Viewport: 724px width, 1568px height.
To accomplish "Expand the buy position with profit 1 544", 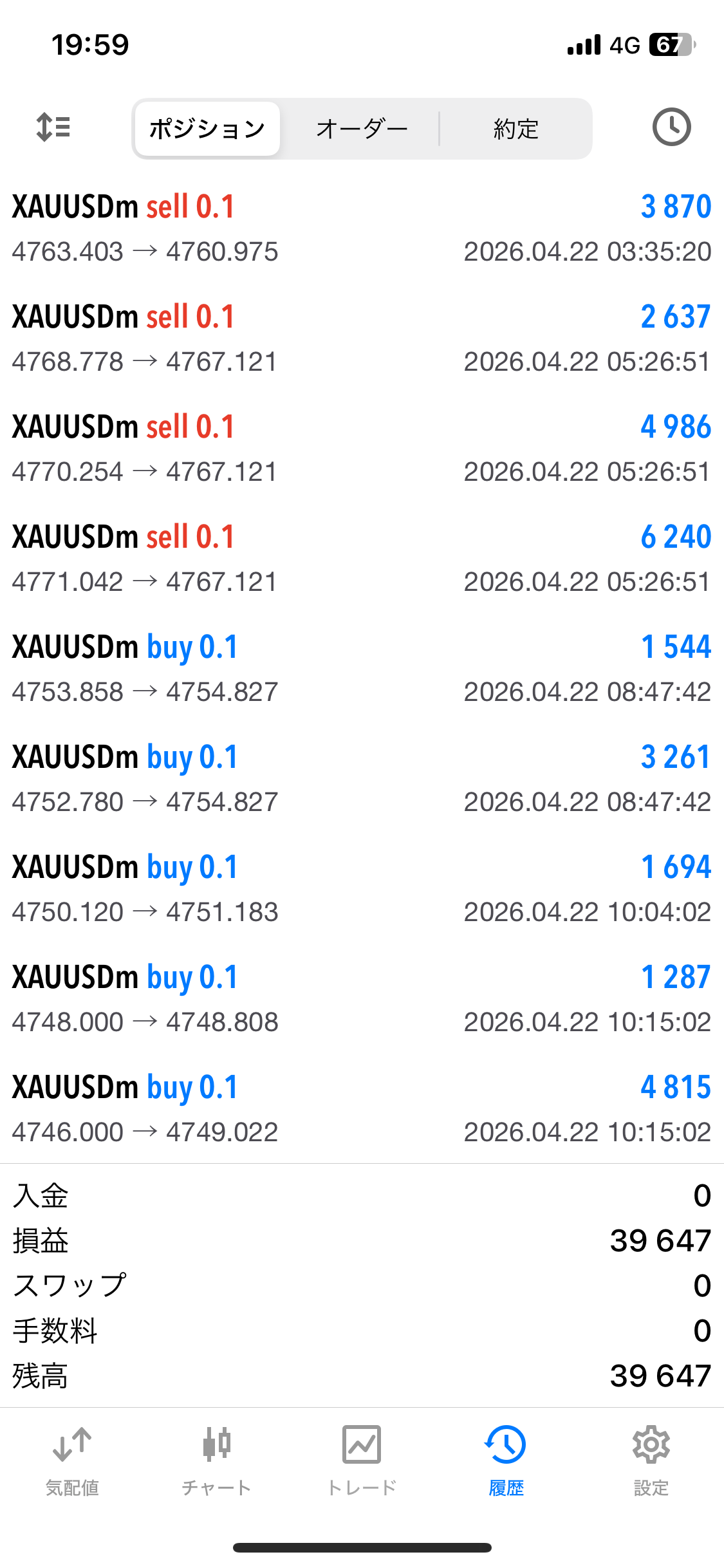I will click(362, 669).
